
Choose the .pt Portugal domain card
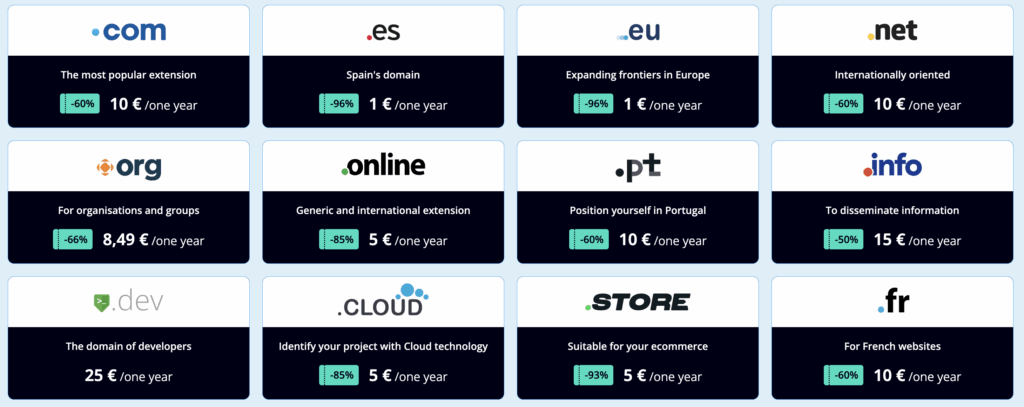638,203
